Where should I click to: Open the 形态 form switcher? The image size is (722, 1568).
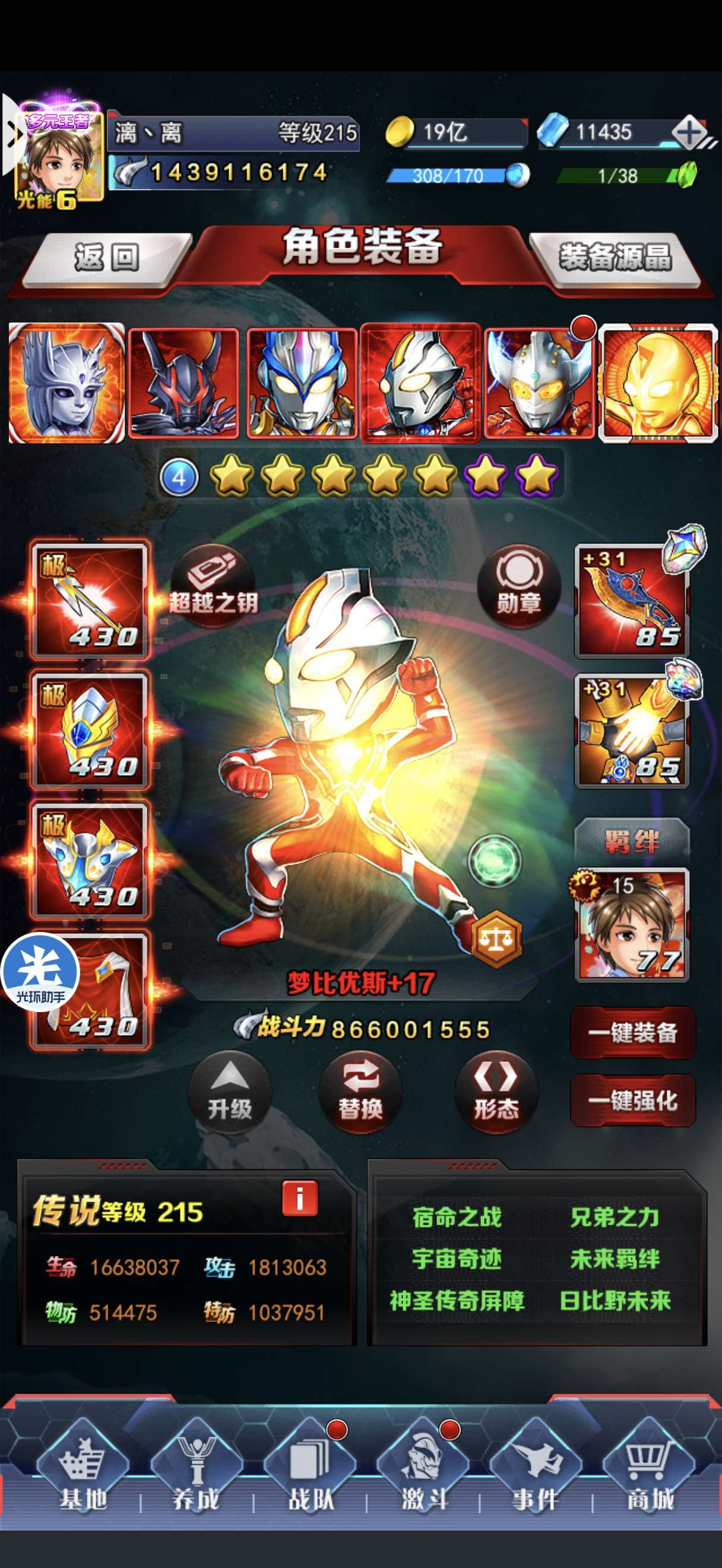(496, 1093)
